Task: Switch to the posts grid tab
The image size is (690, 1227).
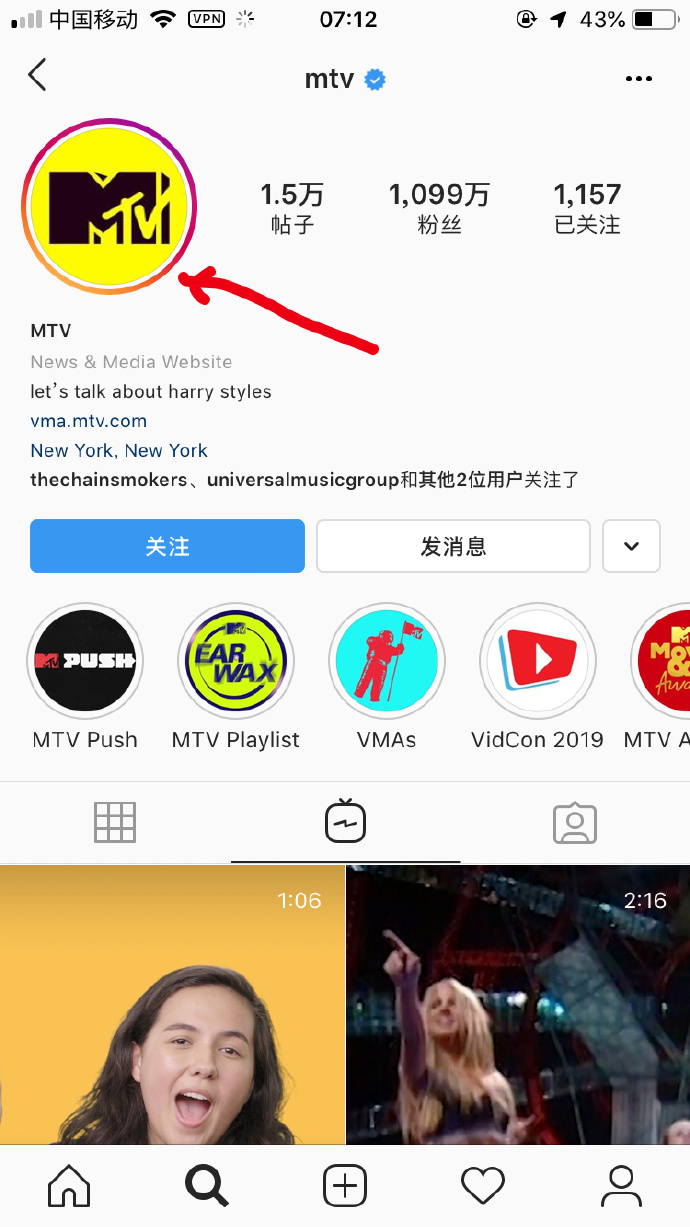Action: (115, 823)
